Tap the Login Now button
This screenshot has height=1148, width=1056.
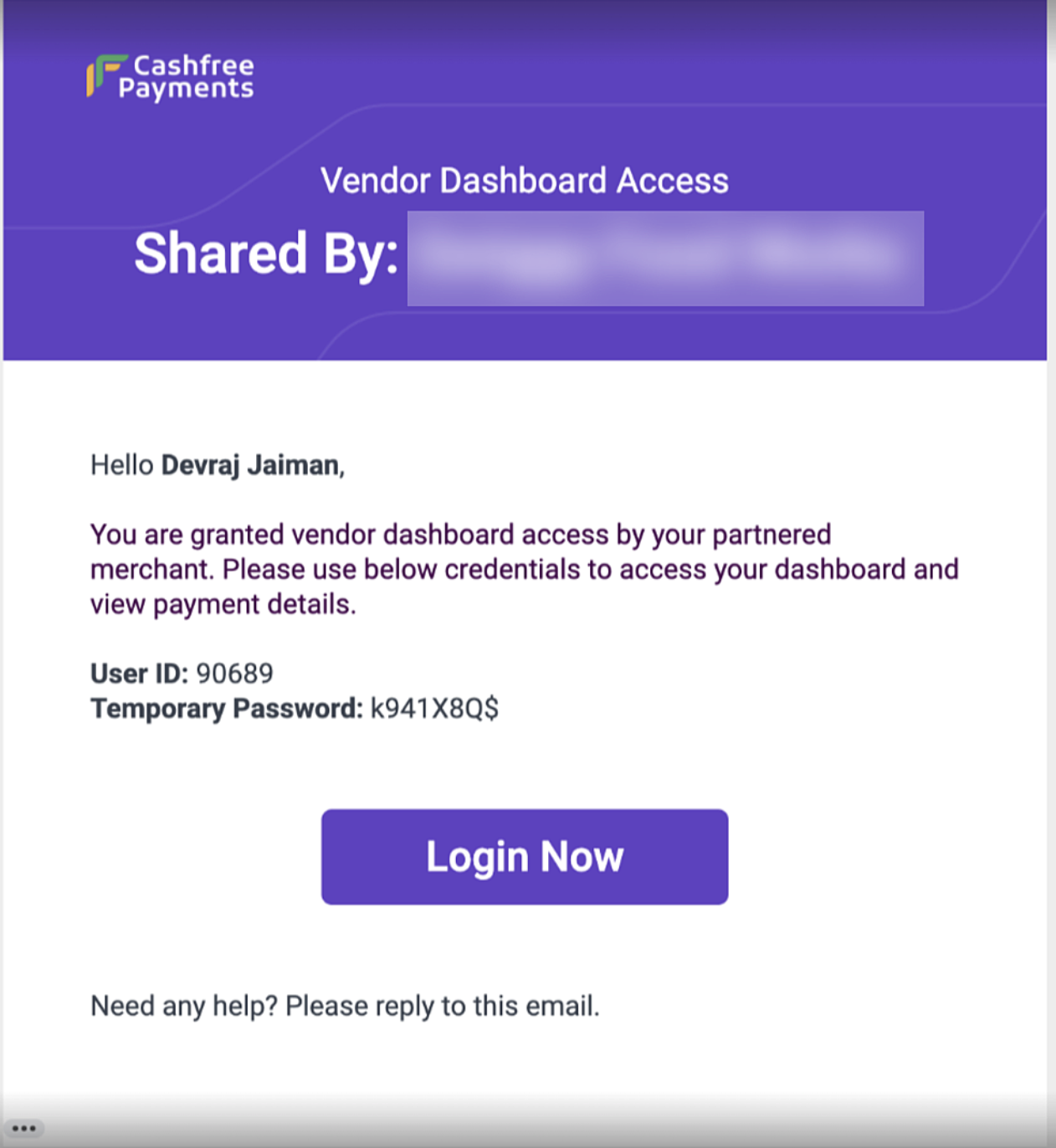pos(525,857)
